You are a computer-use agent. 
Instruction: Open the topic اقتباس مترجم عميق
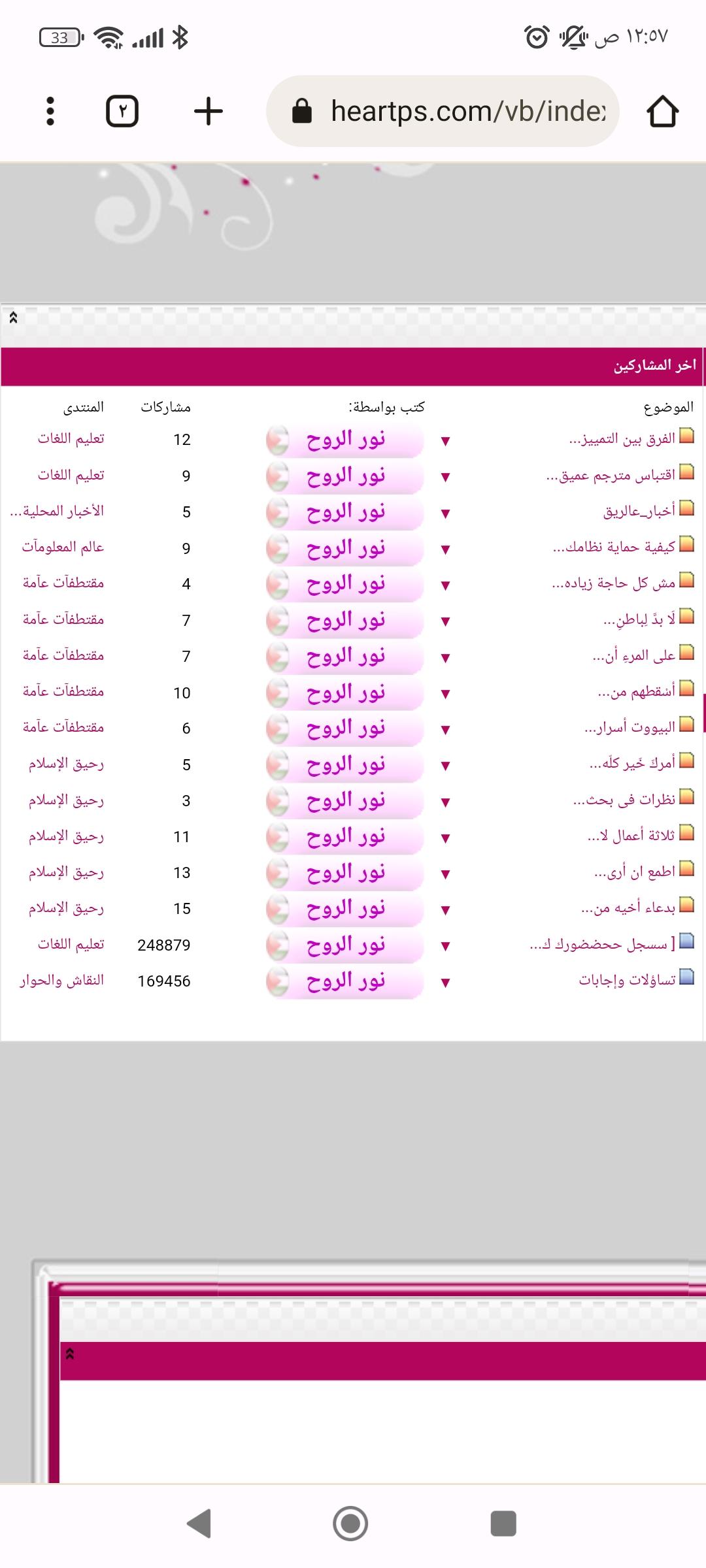tap(611, 476)
